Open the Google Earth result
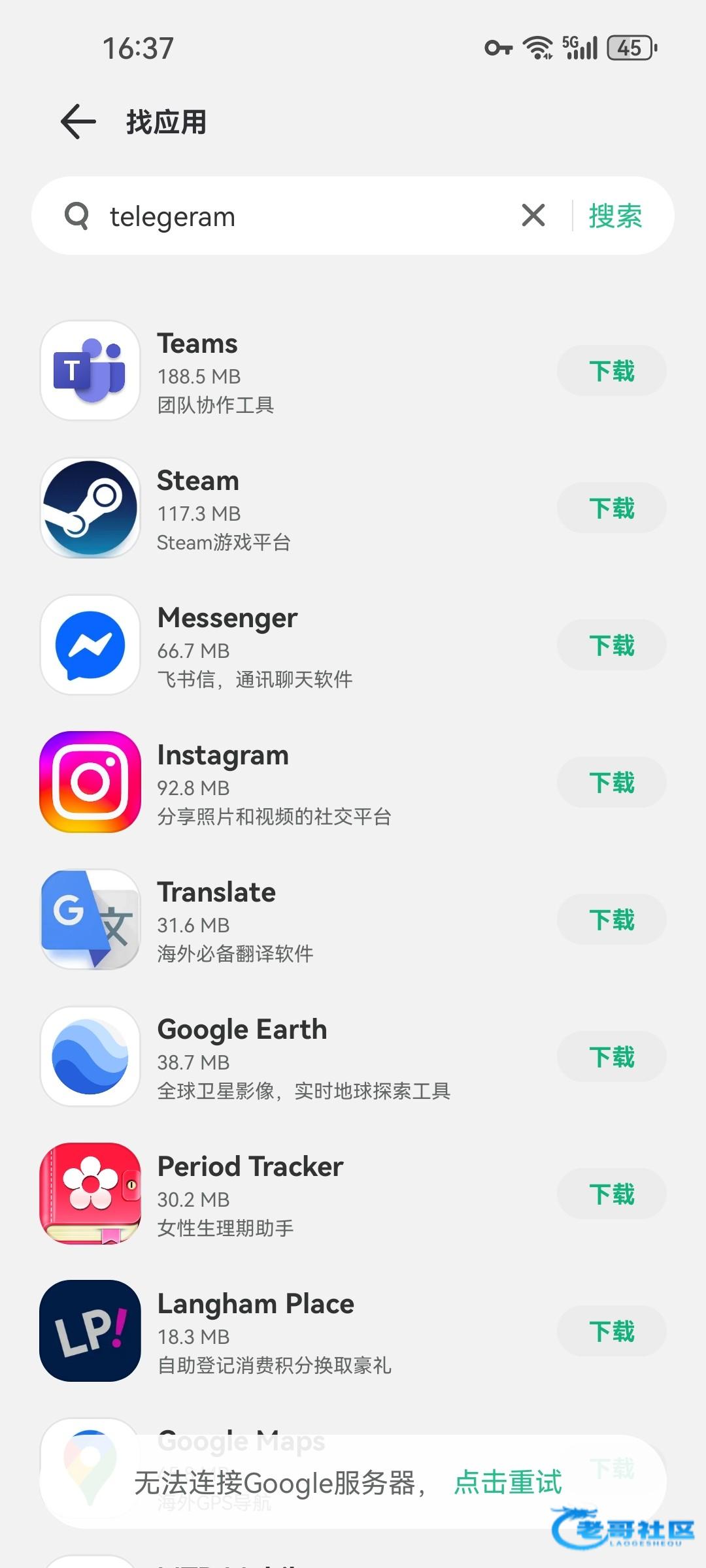Screen dimensions: 706x1568 pos(294,1056)
